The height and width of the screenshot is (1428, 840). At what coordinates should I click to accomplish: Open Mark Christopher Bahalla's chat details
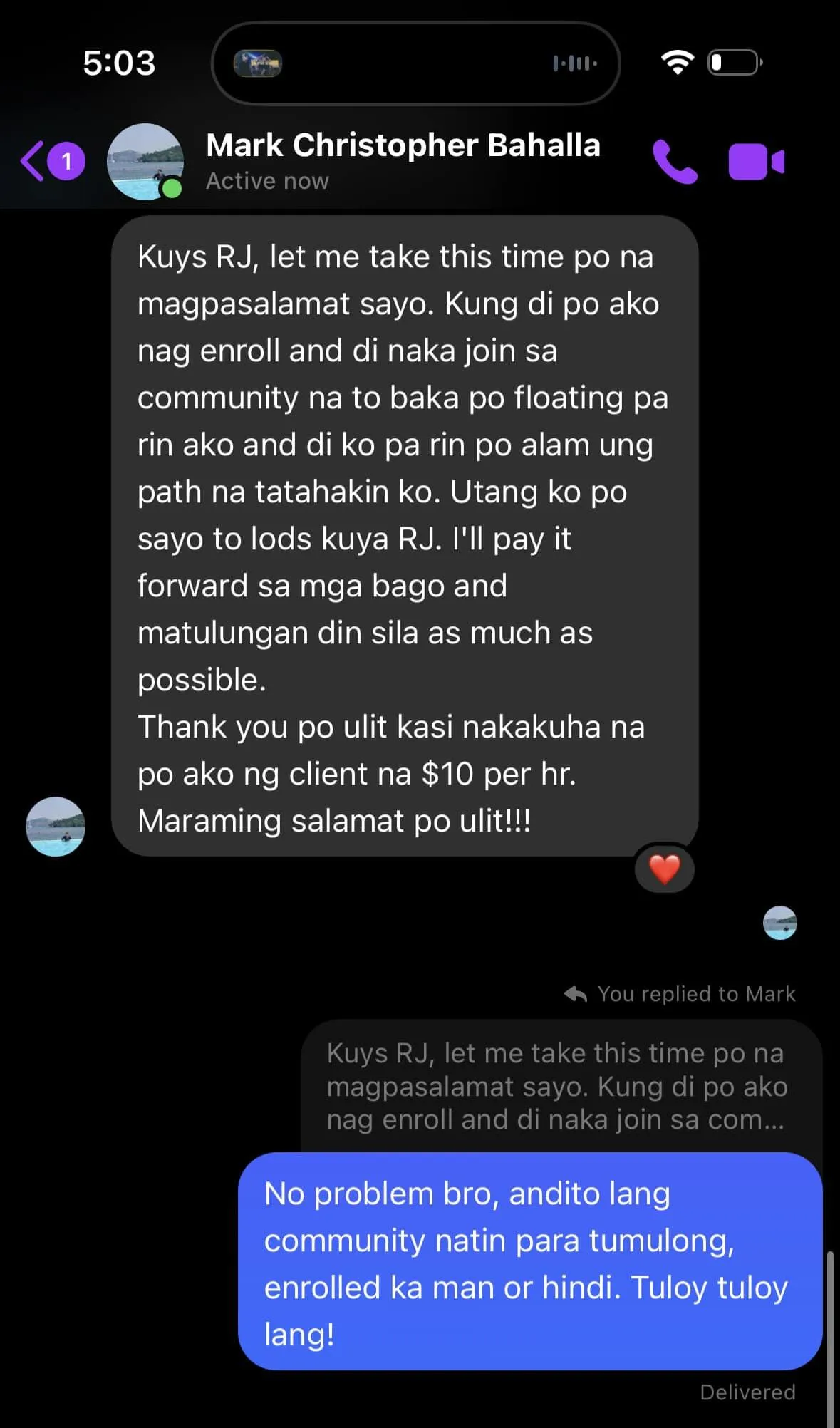pos(403,146)
